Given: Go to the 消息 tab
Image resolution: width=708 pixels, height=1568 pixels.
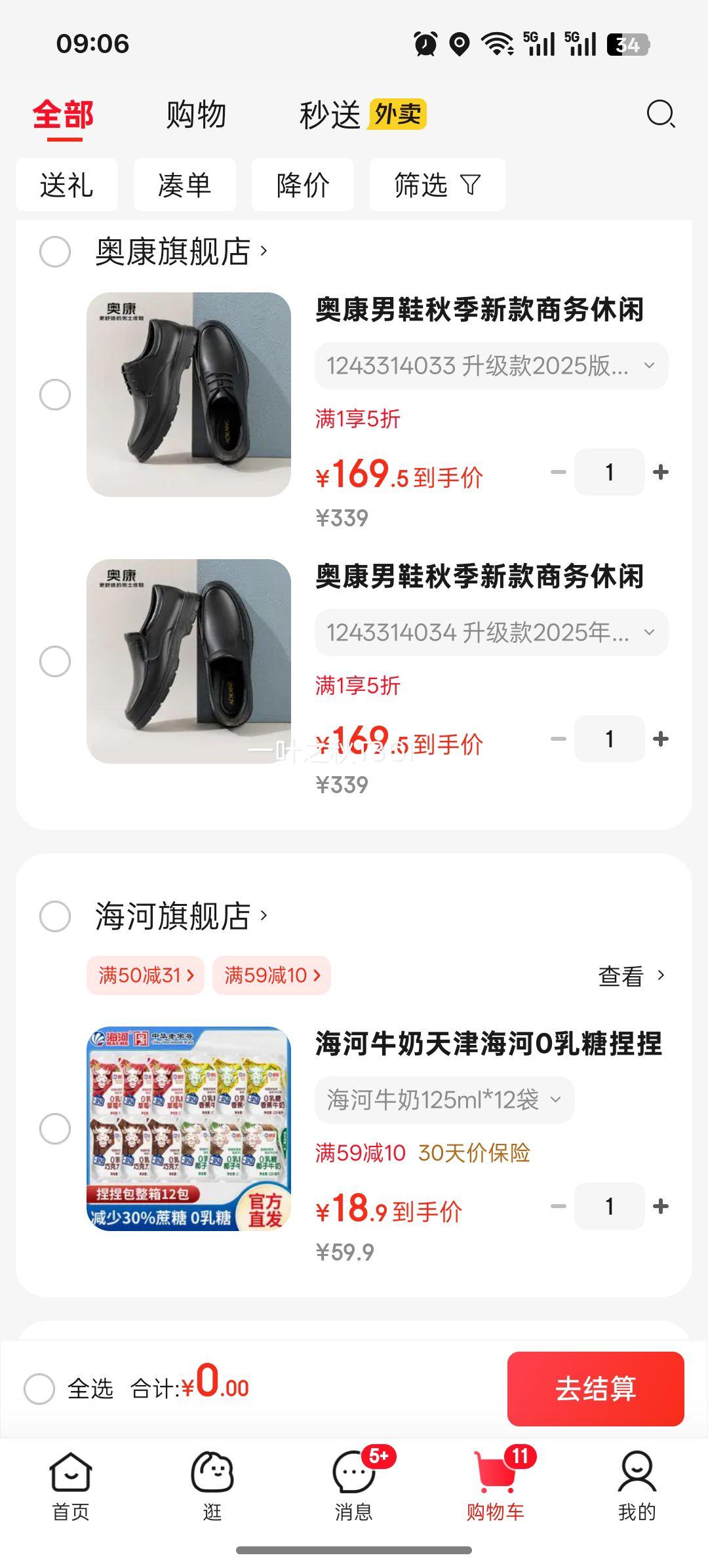Looking at the screenshot, I should (354, 1484).
